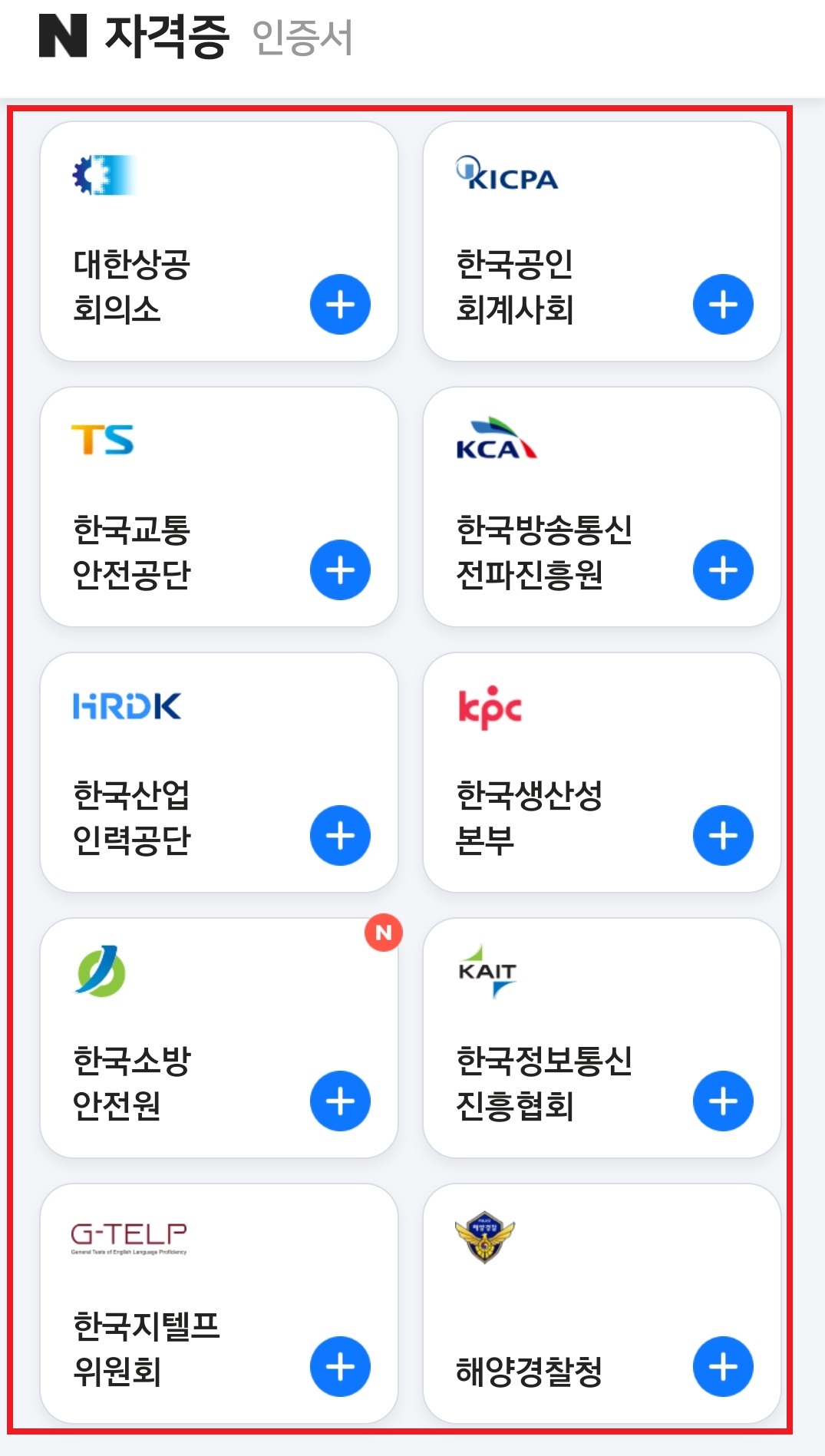Add 대한상공회의소 with the plus button
Image resolution: width=825 pixels, height=1456 pixels.
click(x=340, y=303)
